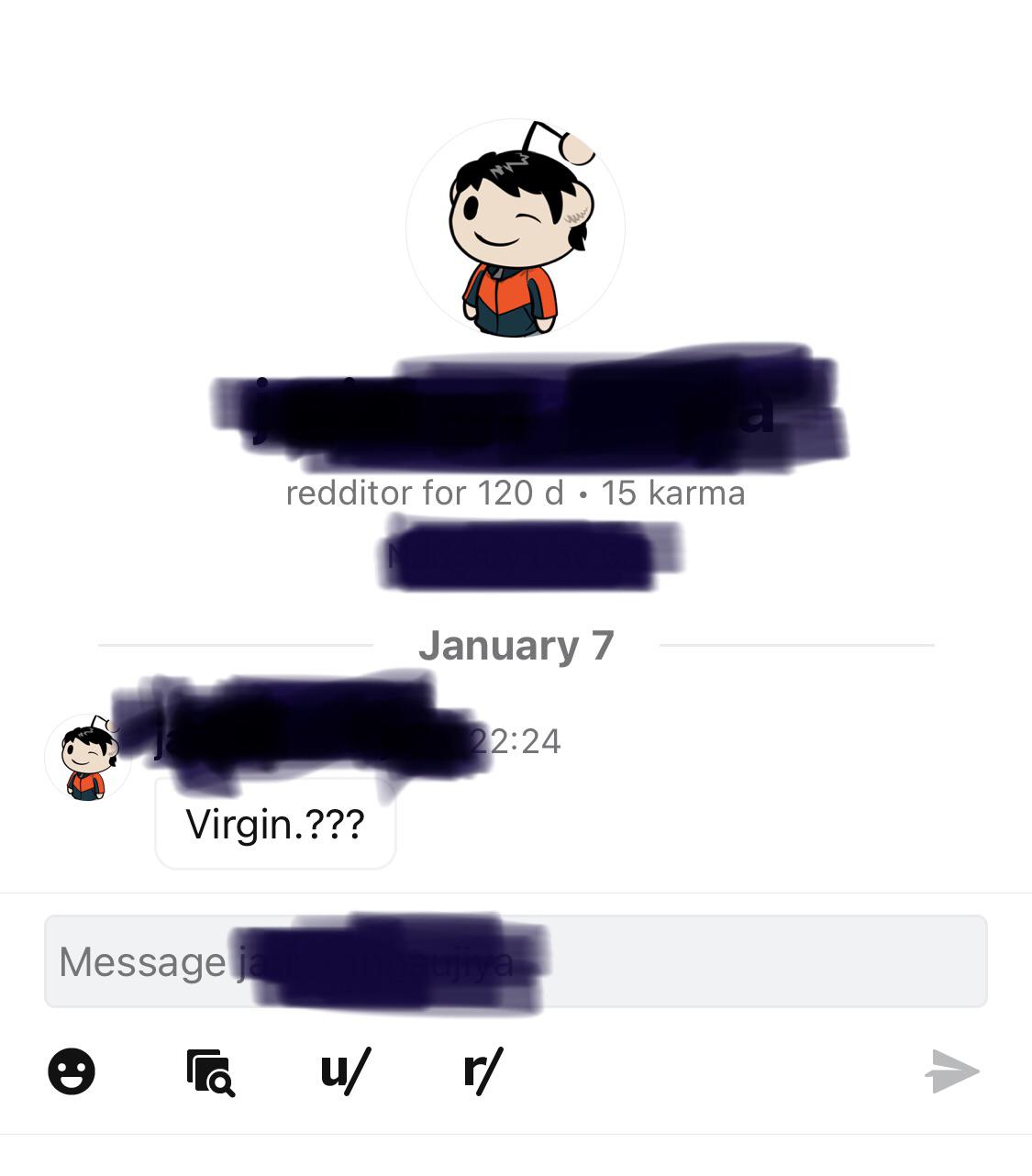
Task: Open the GIF search icon
Action: click(210, 1072)
